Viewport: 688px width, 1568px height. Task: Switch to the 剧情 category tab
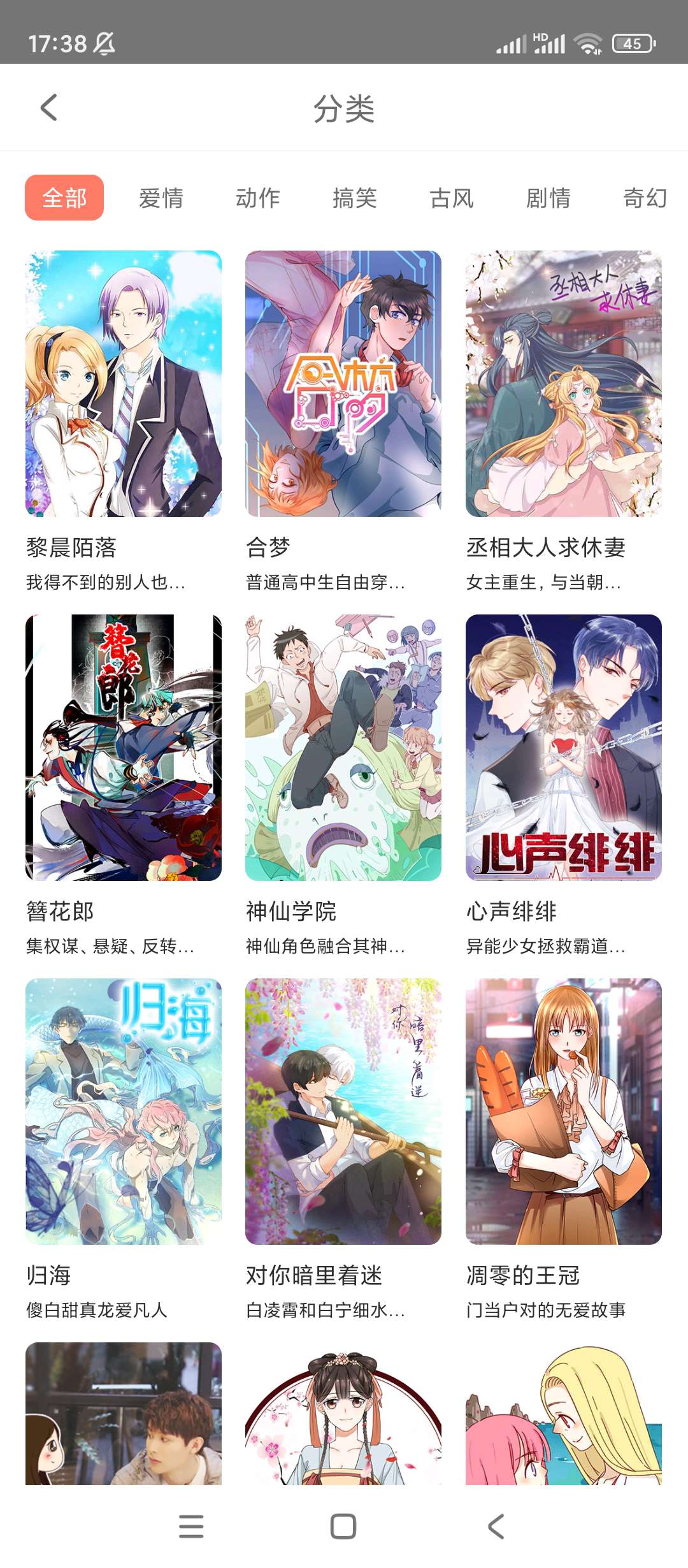tap(548, 198)
